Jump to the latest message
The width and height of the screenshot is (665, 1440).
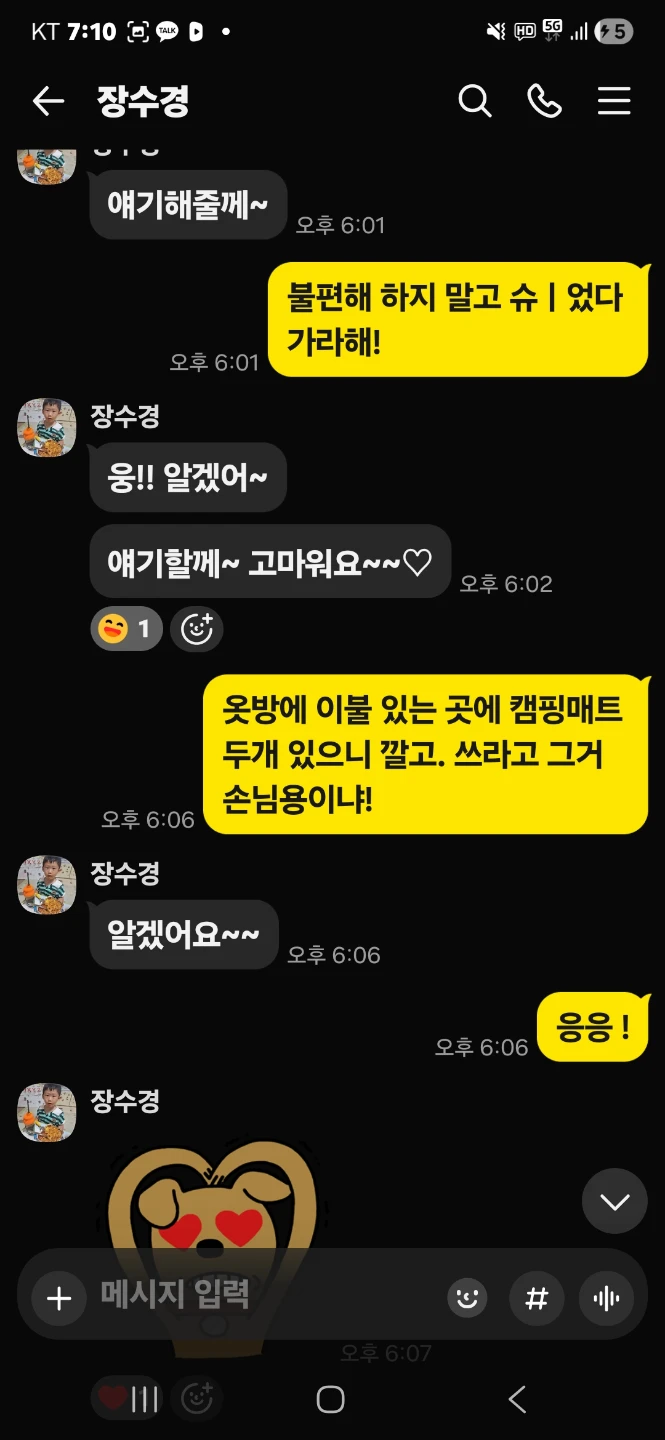click(614, 1201)
